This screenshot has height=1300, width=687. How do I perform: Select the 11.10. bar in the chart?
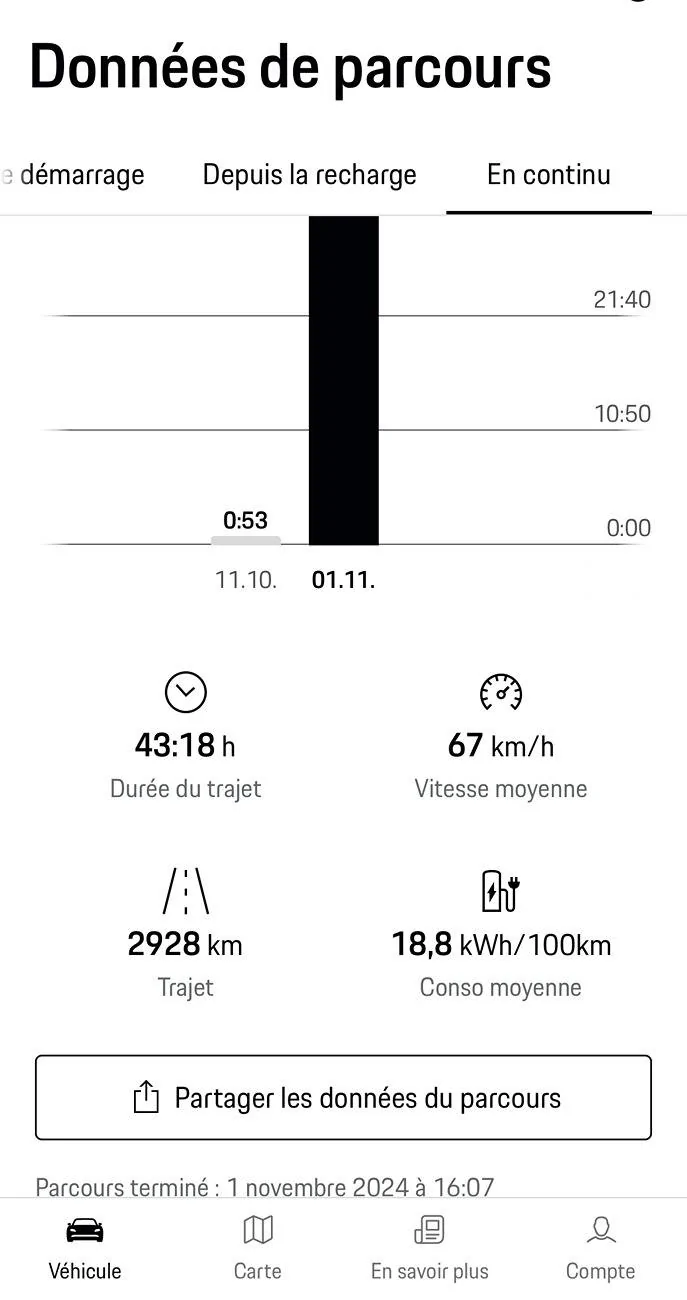pos(246,541)
